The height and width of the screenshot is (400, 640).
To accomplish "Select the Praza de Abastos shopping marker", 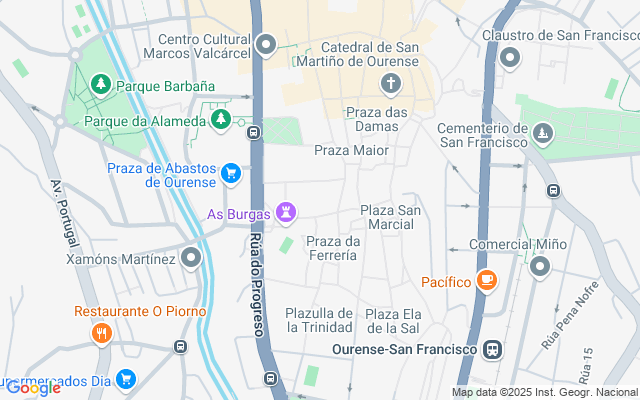I will point(232,174).
